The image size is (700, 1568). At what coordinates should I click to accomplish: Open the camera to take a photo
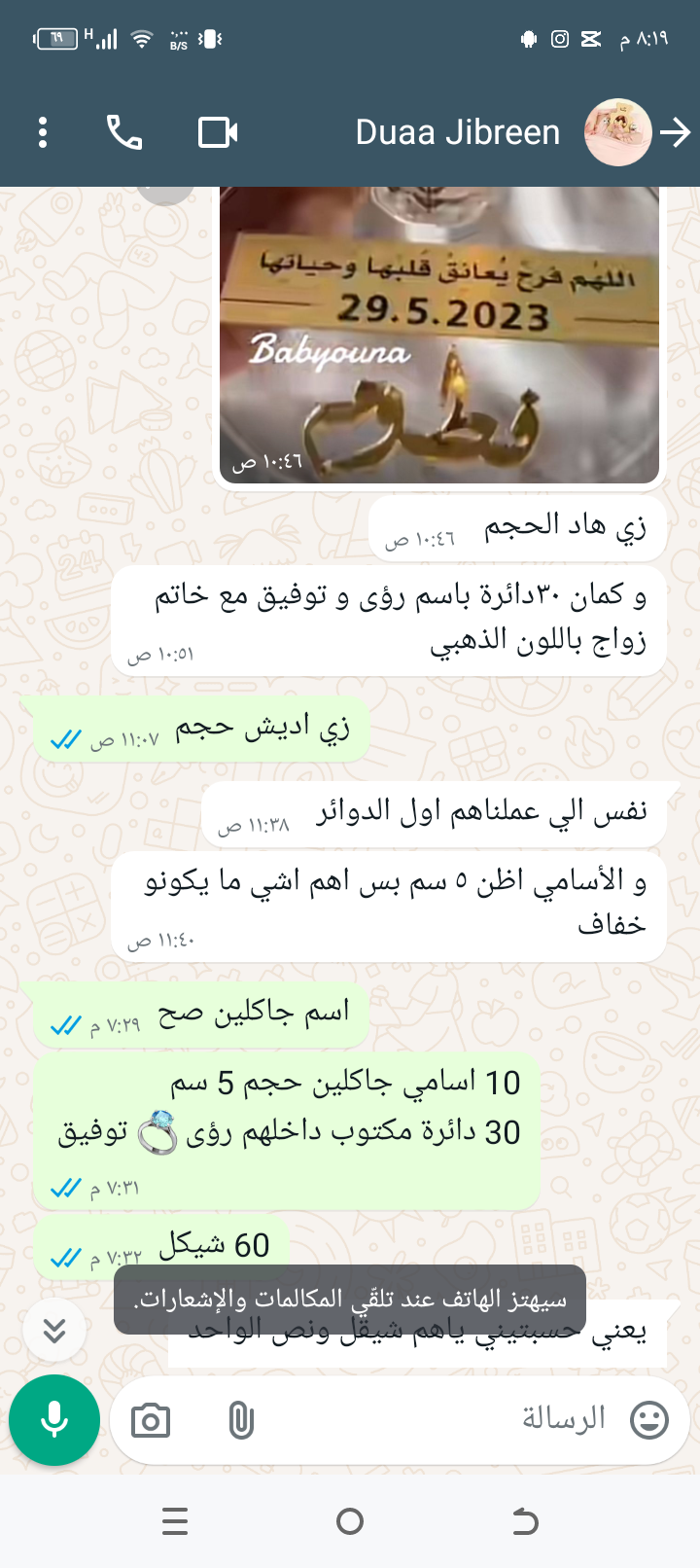point(151,1421)
